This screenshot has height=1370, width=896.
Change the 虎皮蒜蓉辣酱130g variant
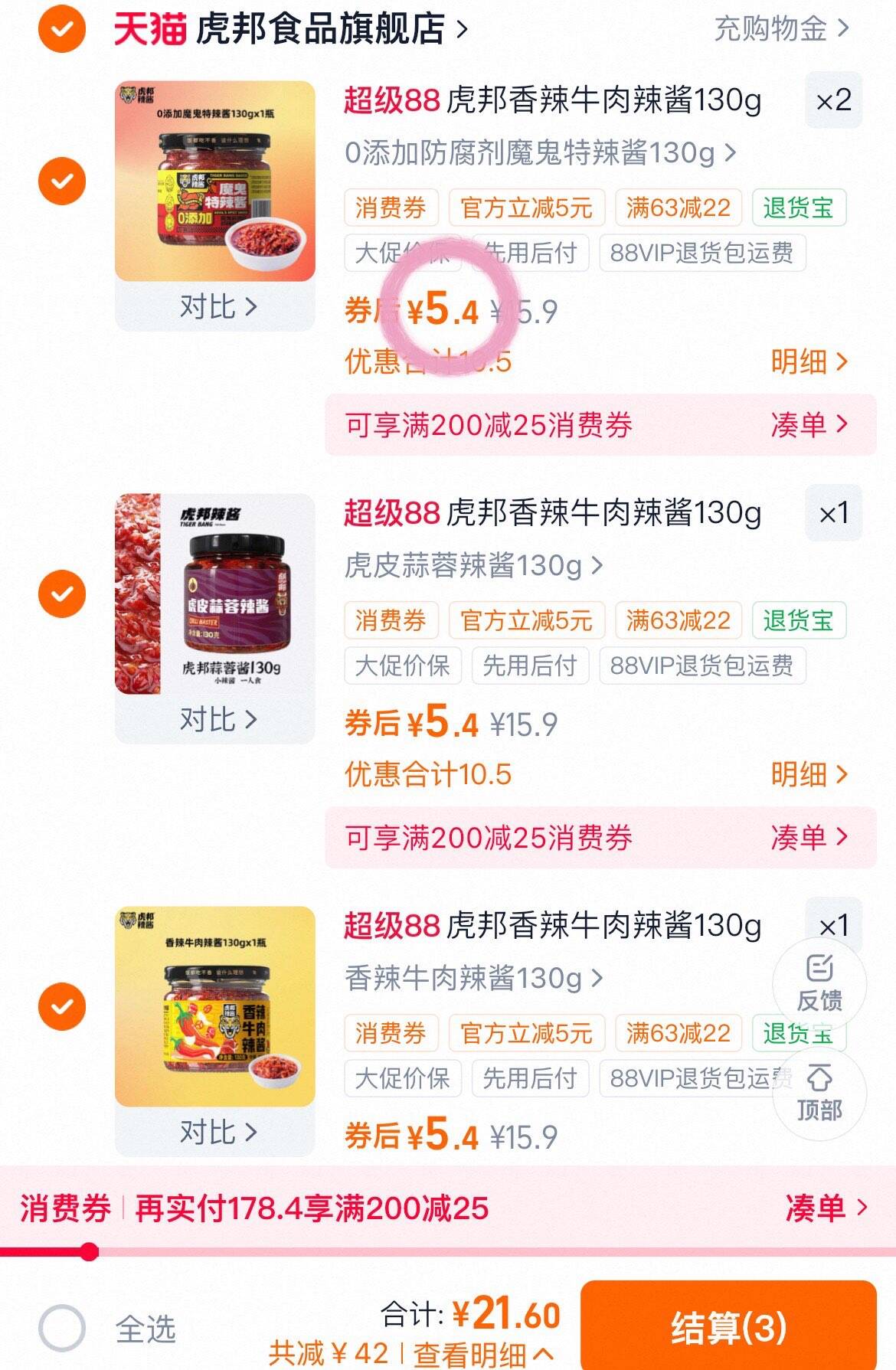click(x=473, y=566)
